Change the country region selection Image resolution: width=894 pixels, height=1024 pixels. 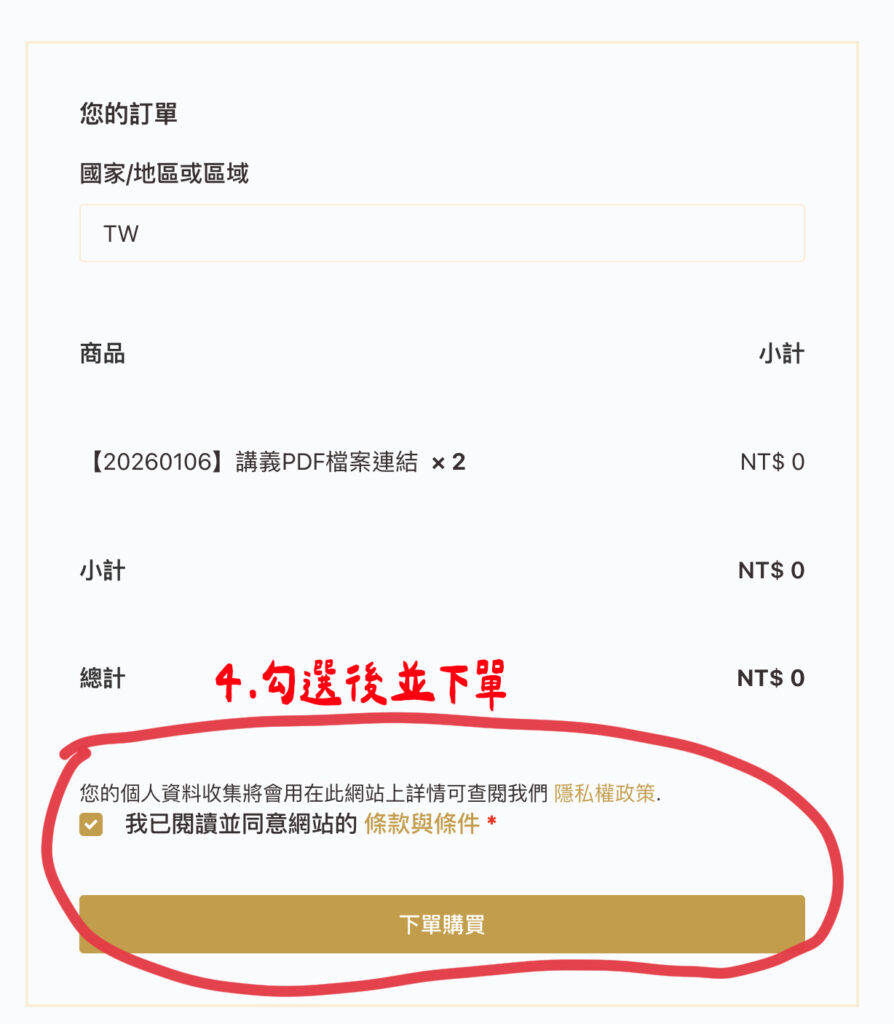pyautogui.click(x=440, y=232)
